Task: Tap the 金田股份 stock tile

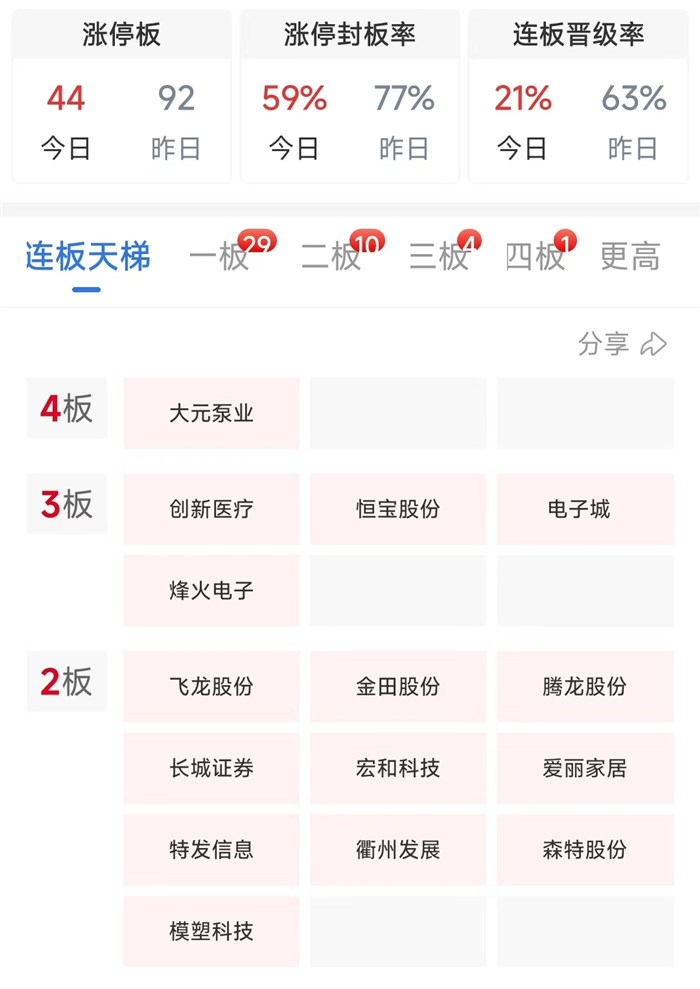Action: [x=398, y=687]
